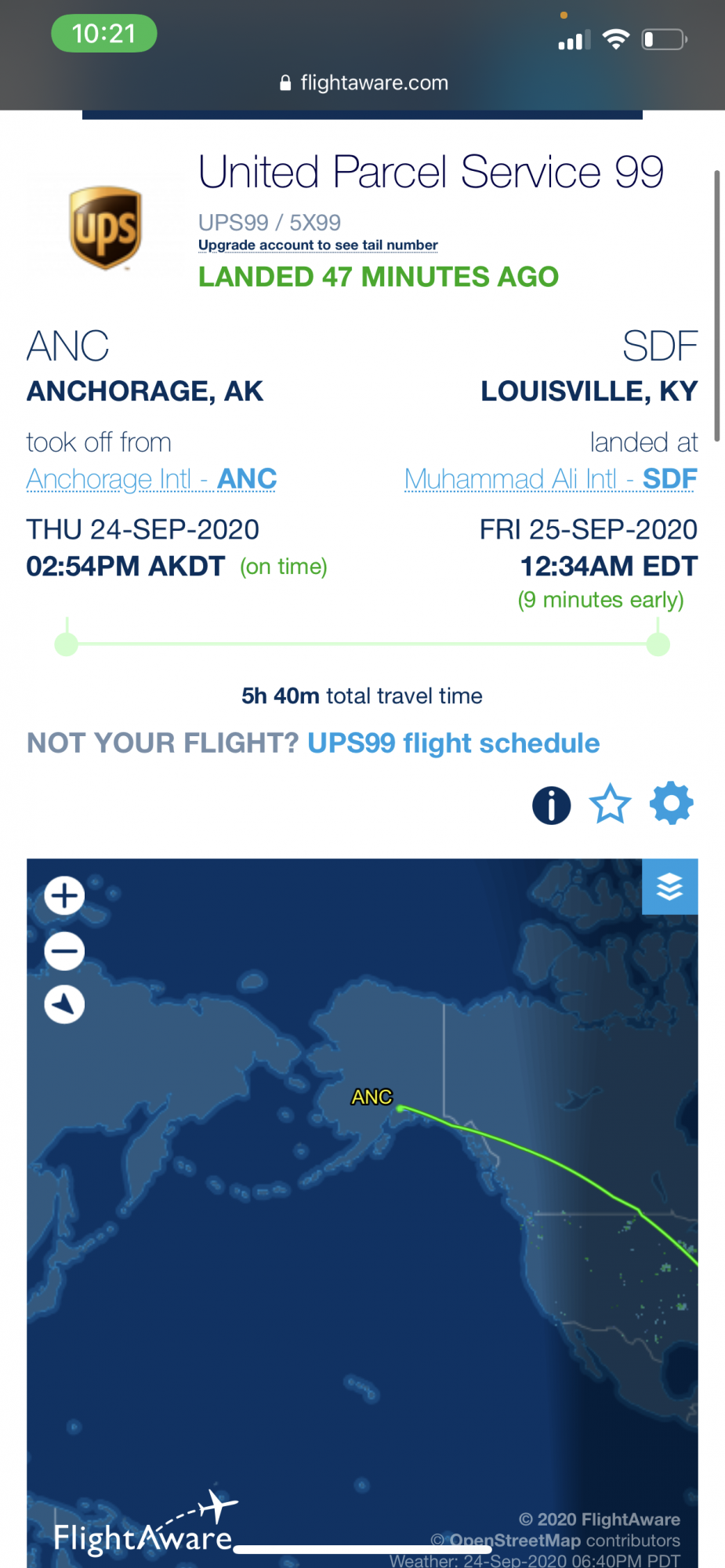This screenshot has width=725, height=1568.
Task: Open the settings gear icon
Action: coord(672,804)
